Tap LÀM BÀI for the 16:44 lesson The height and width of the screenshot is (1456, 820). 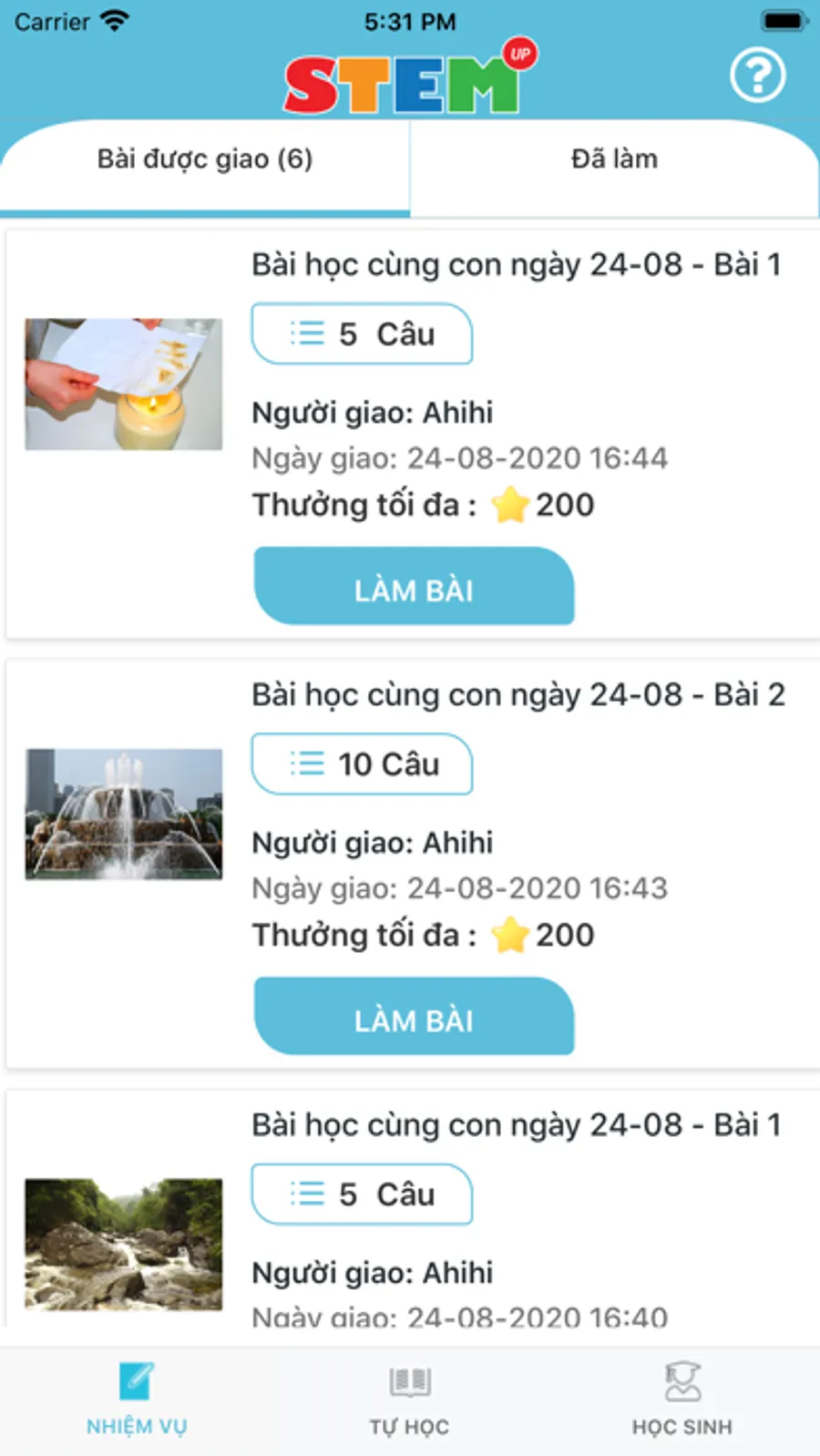click(x=414, y=588)
